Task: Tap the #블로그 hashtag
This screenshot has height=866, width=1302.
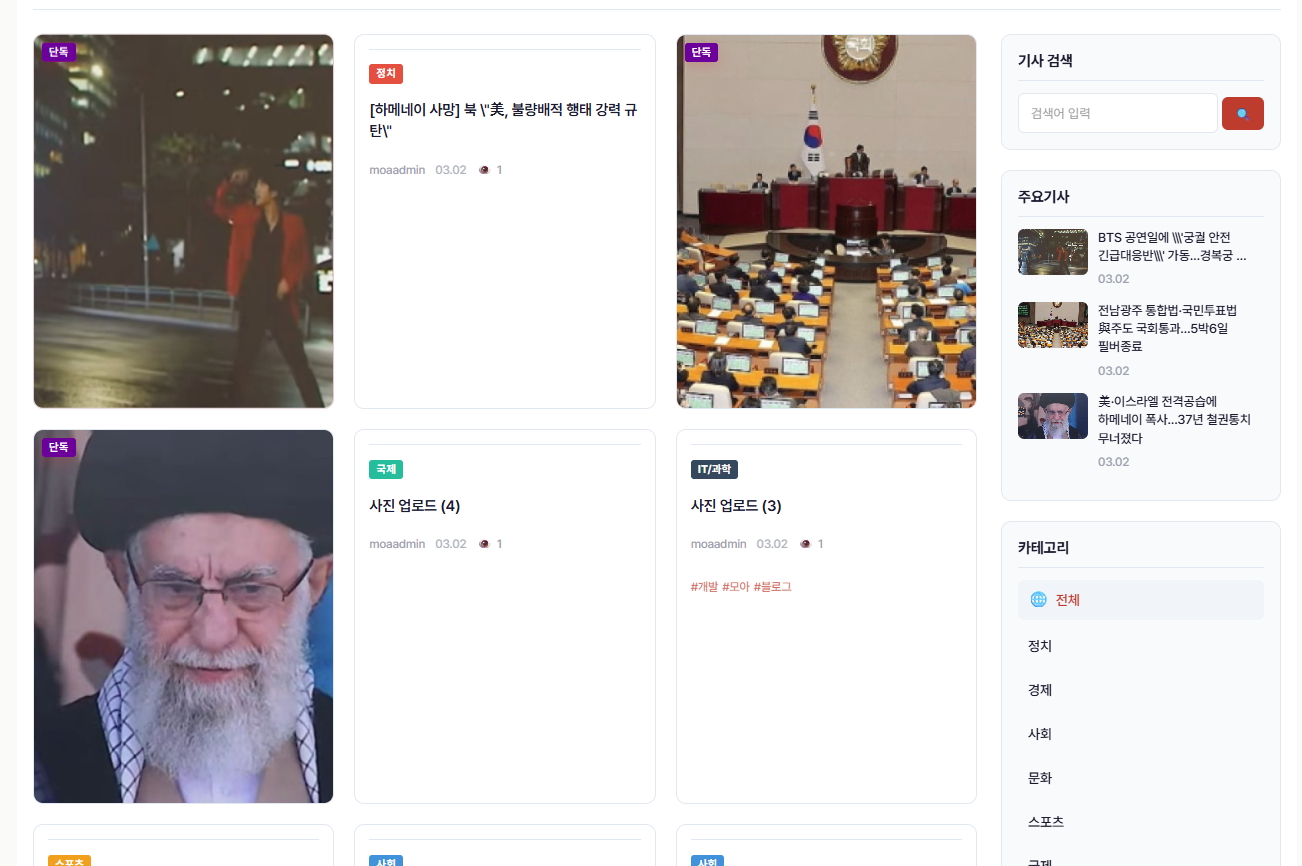Action: (772, 587)
